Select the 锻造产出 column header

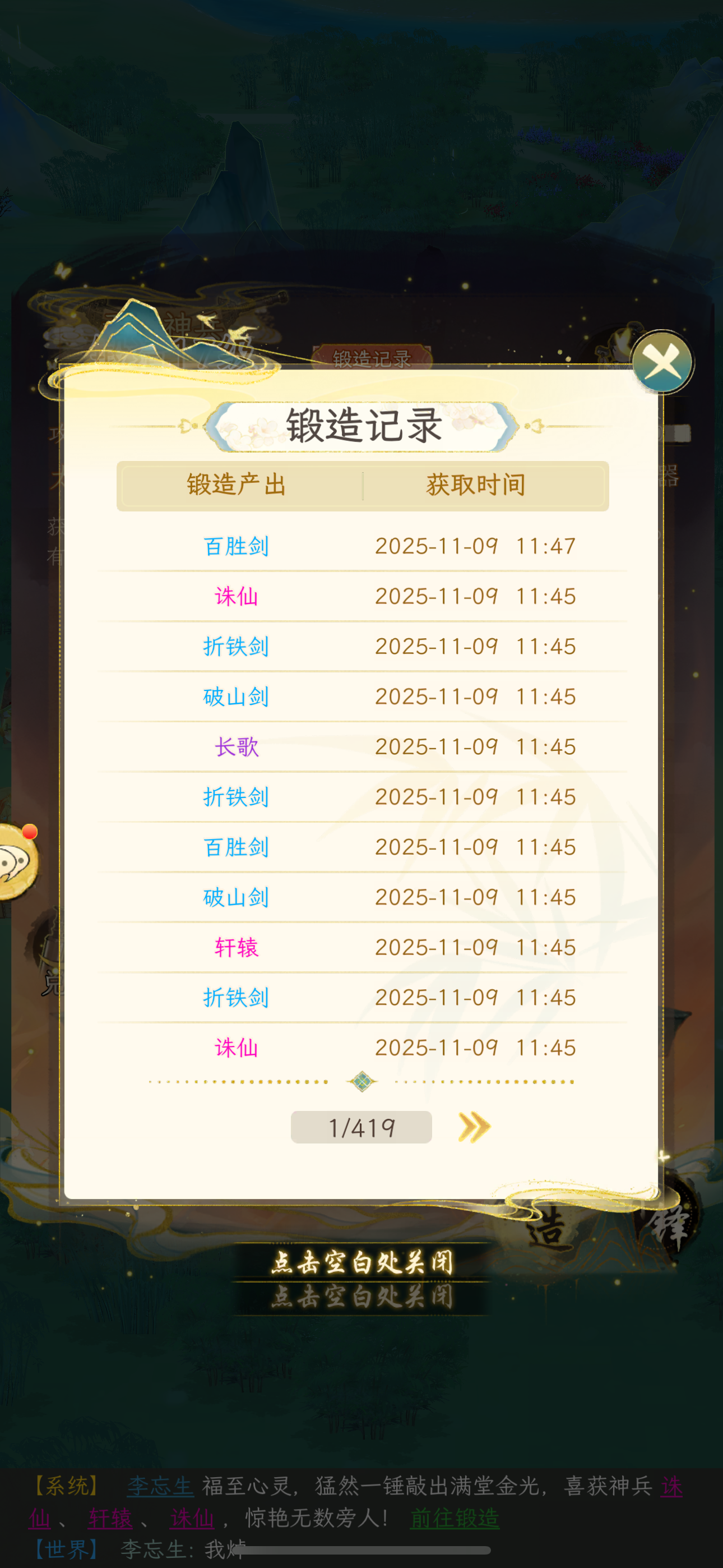[236, 485]
